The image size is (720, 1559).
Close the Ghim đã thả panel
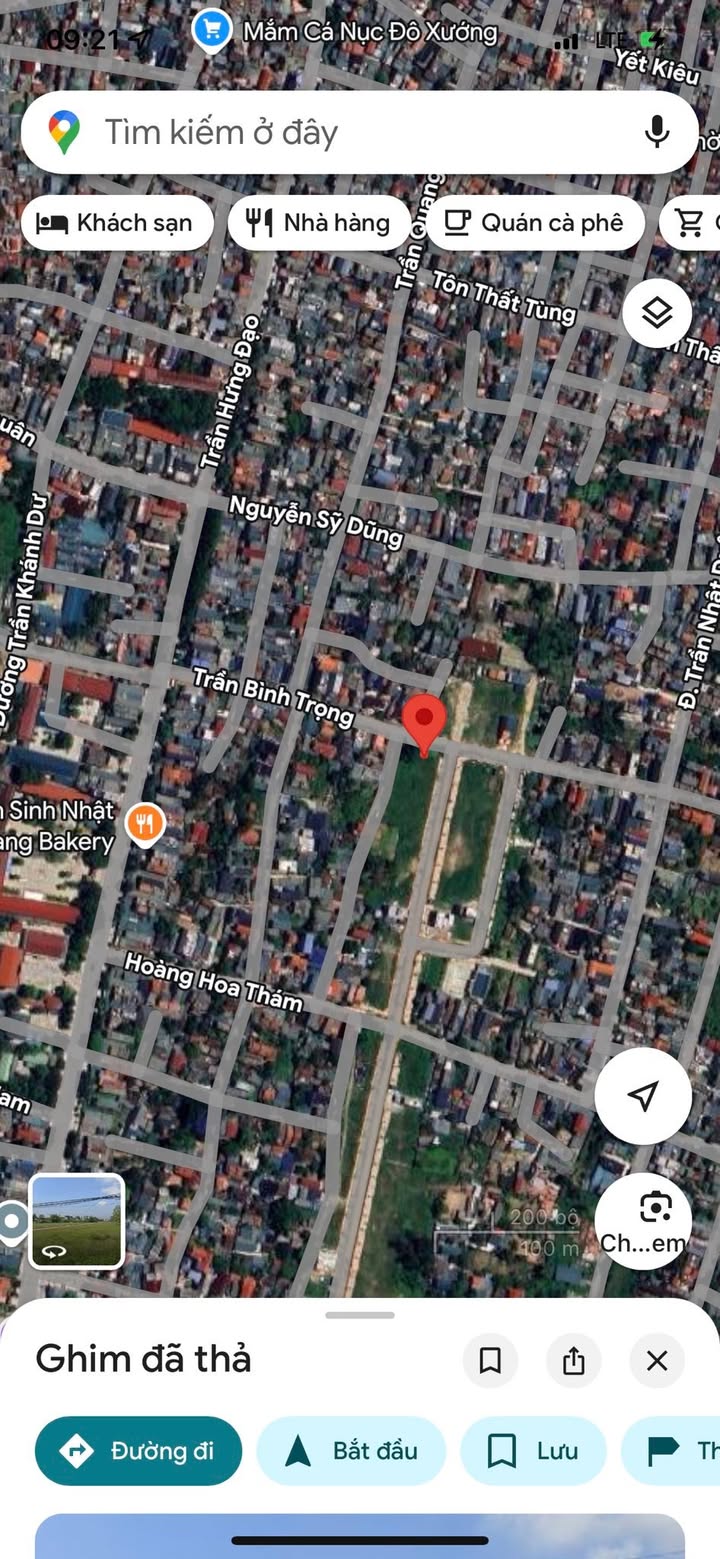pos(657,1360)
